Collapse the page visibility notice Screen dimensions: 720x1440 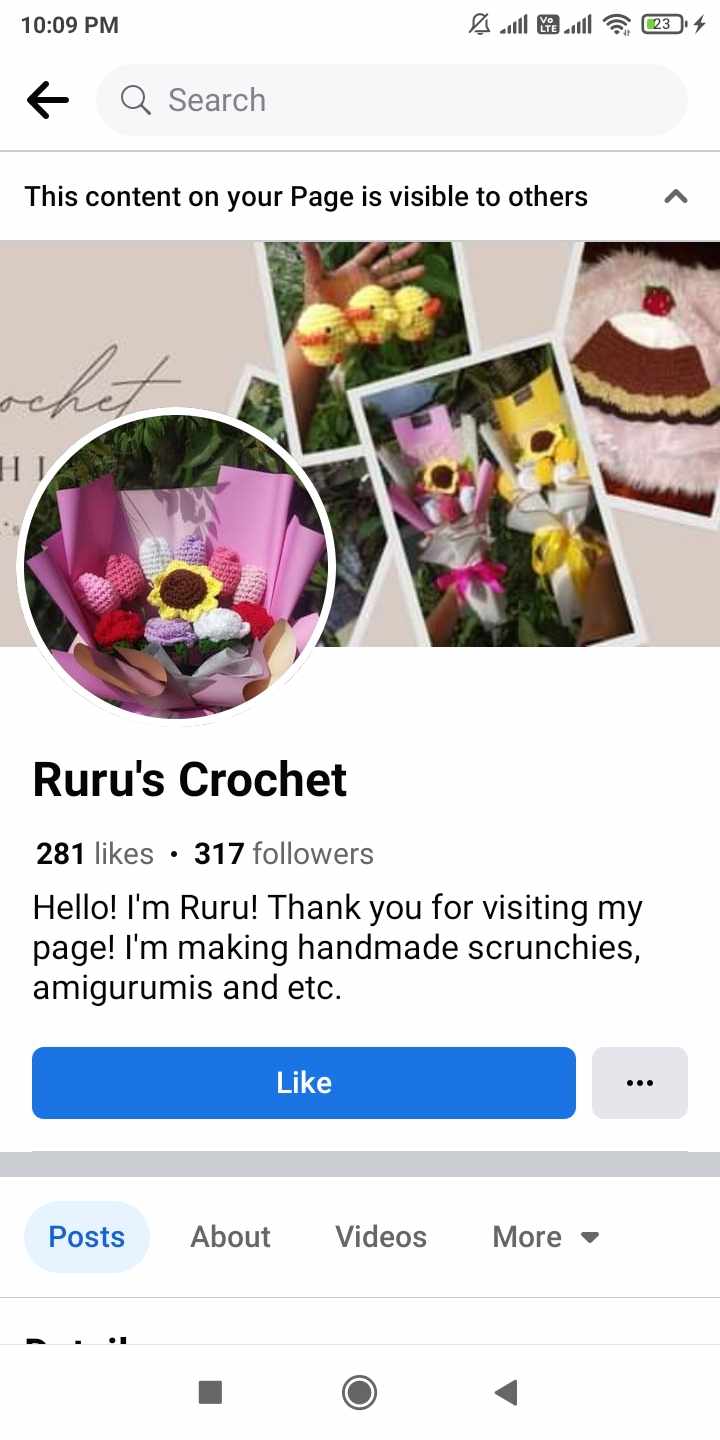(x=676, y=196)
